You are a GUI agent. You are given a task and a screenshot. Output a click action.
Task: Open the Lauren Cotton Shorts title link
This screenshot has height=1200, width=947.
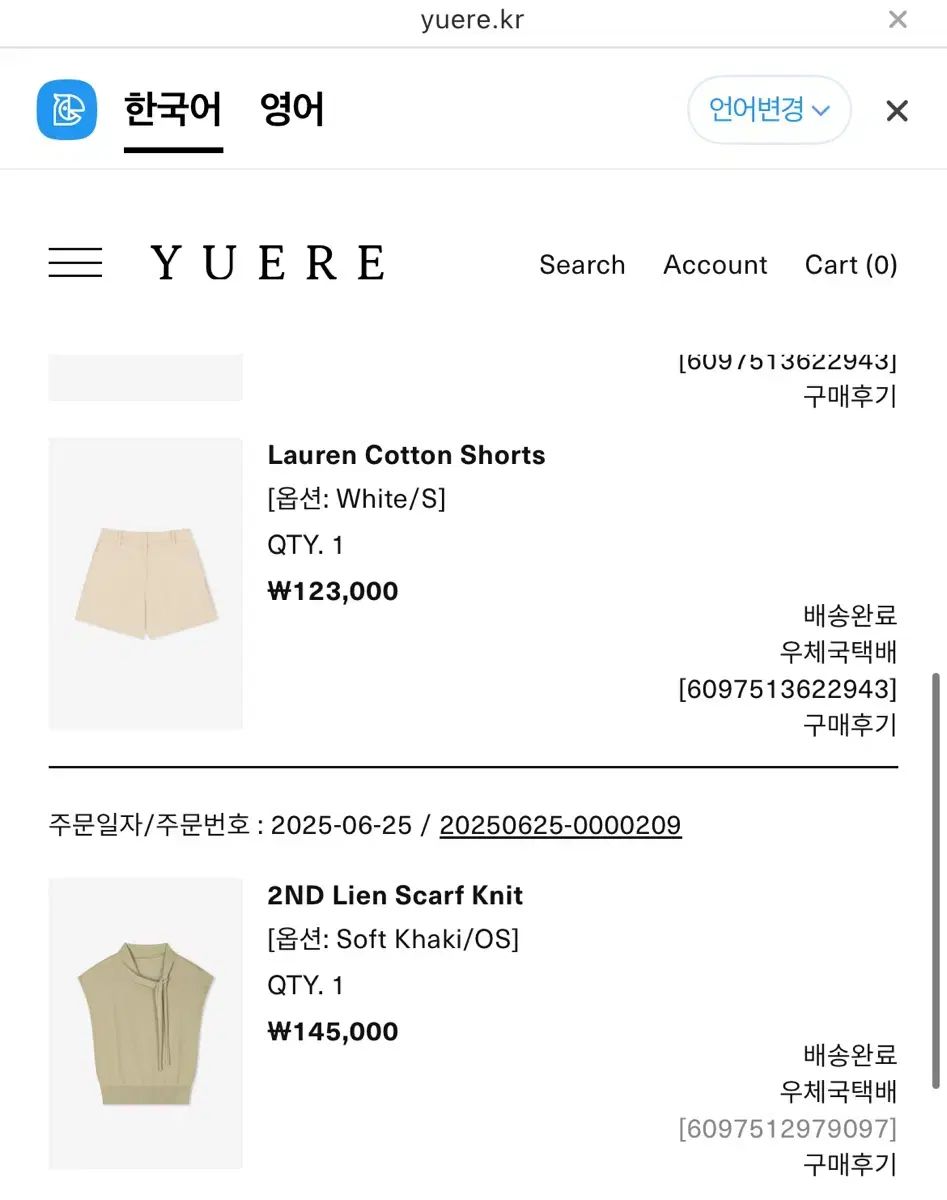406,455
